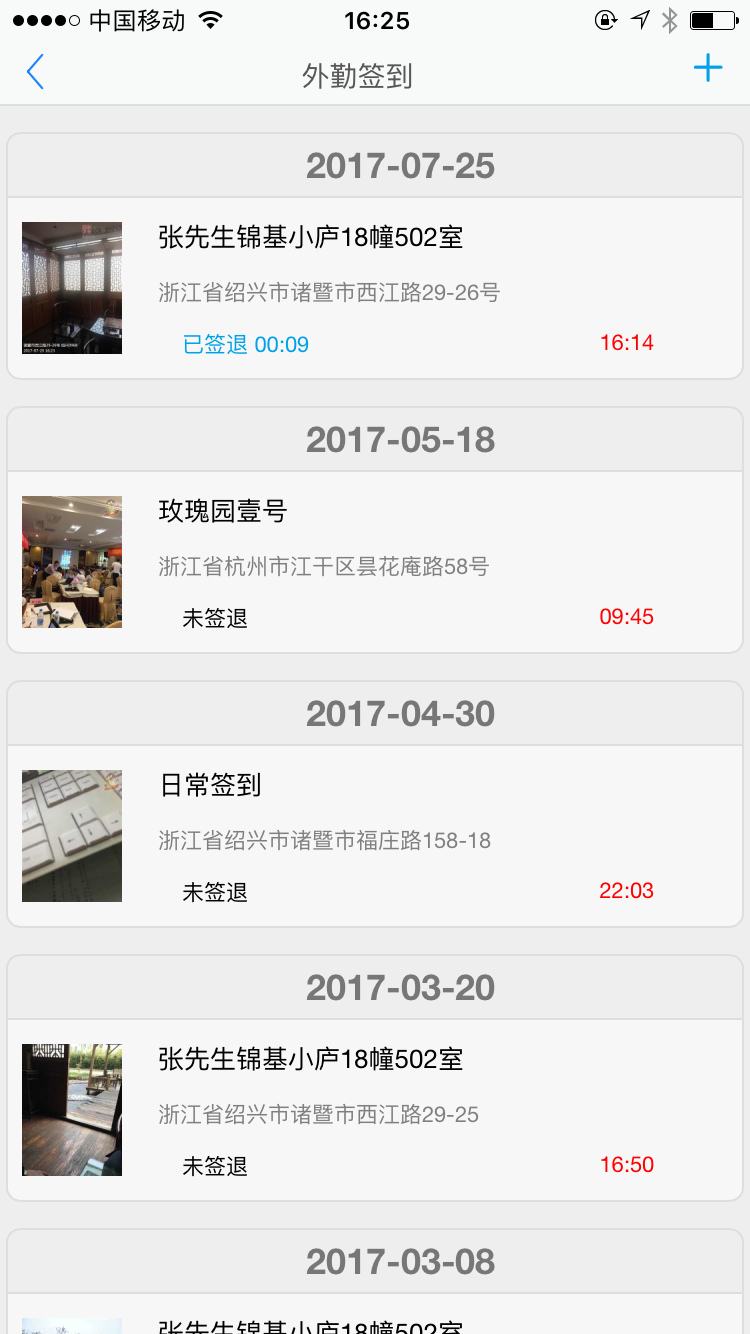View the keyboard photo for 日常签到
The width and height of the screenshot is (750, 1334).
[72, 836]
